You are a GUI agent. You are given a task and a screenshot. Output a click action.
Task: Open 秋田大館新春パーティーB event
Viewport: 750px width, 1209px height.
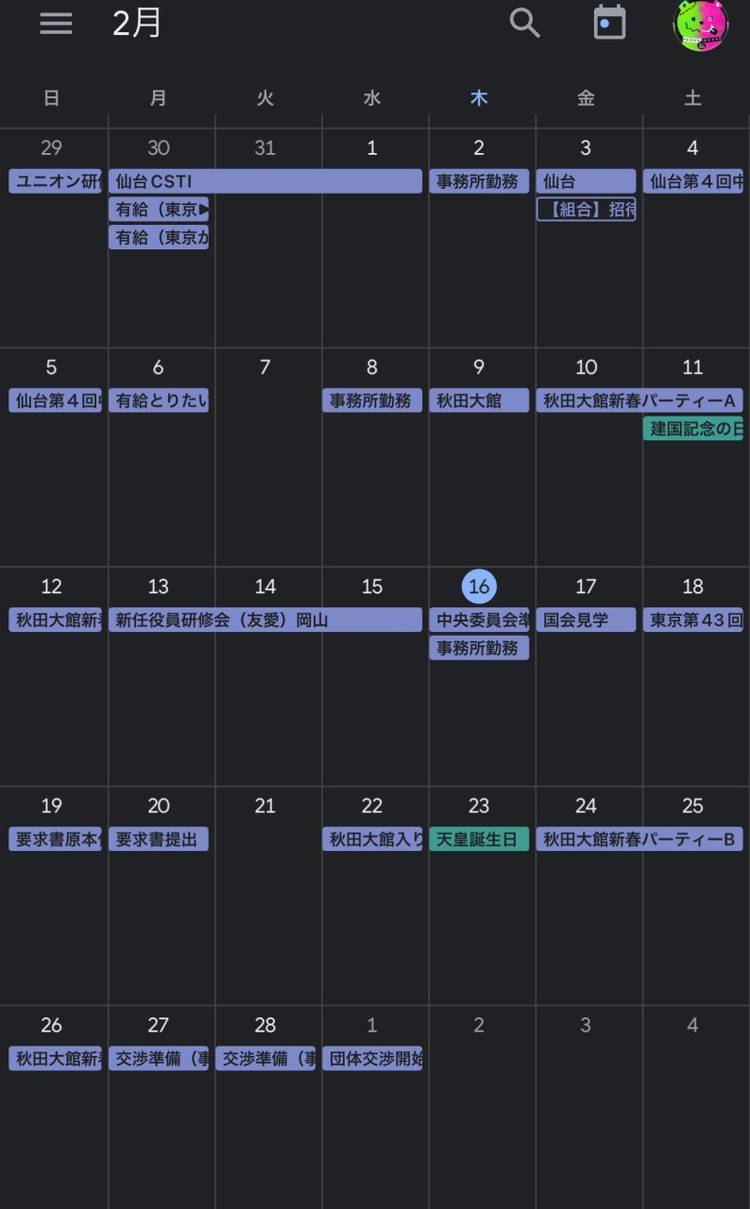(x=639, y=839)
